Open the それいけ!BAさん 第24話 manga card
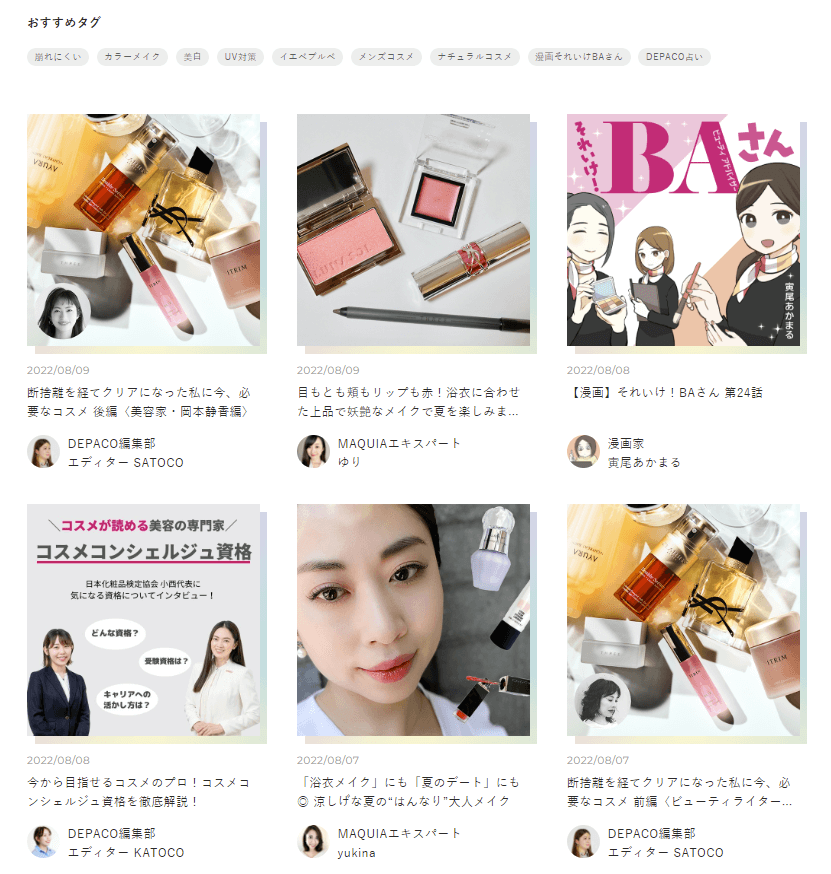This screenshot has height=874, width=831. point(683,230)
